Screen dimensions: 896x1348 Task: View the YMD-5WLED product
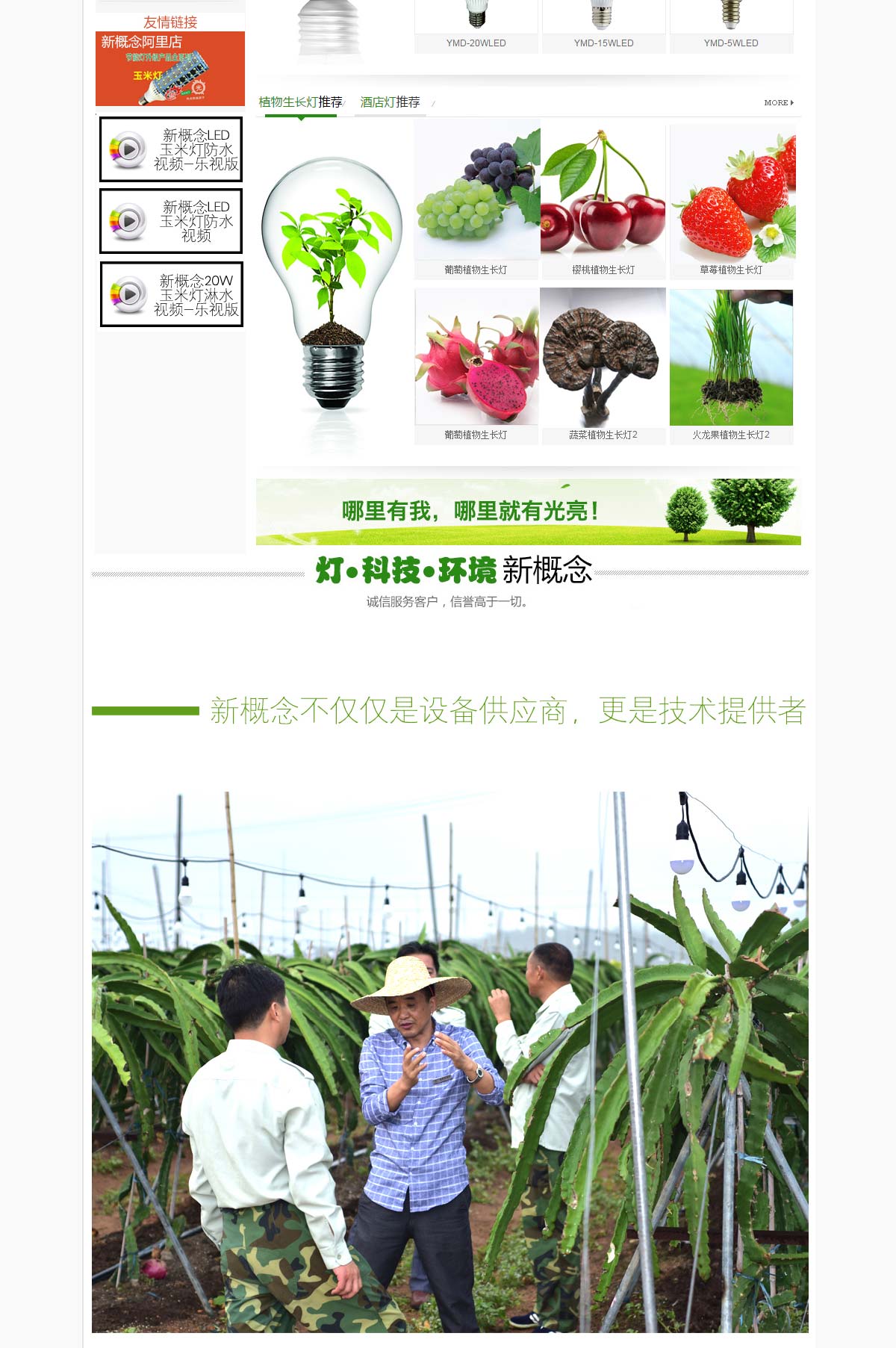pyautogui.click(x=731, y=43)
